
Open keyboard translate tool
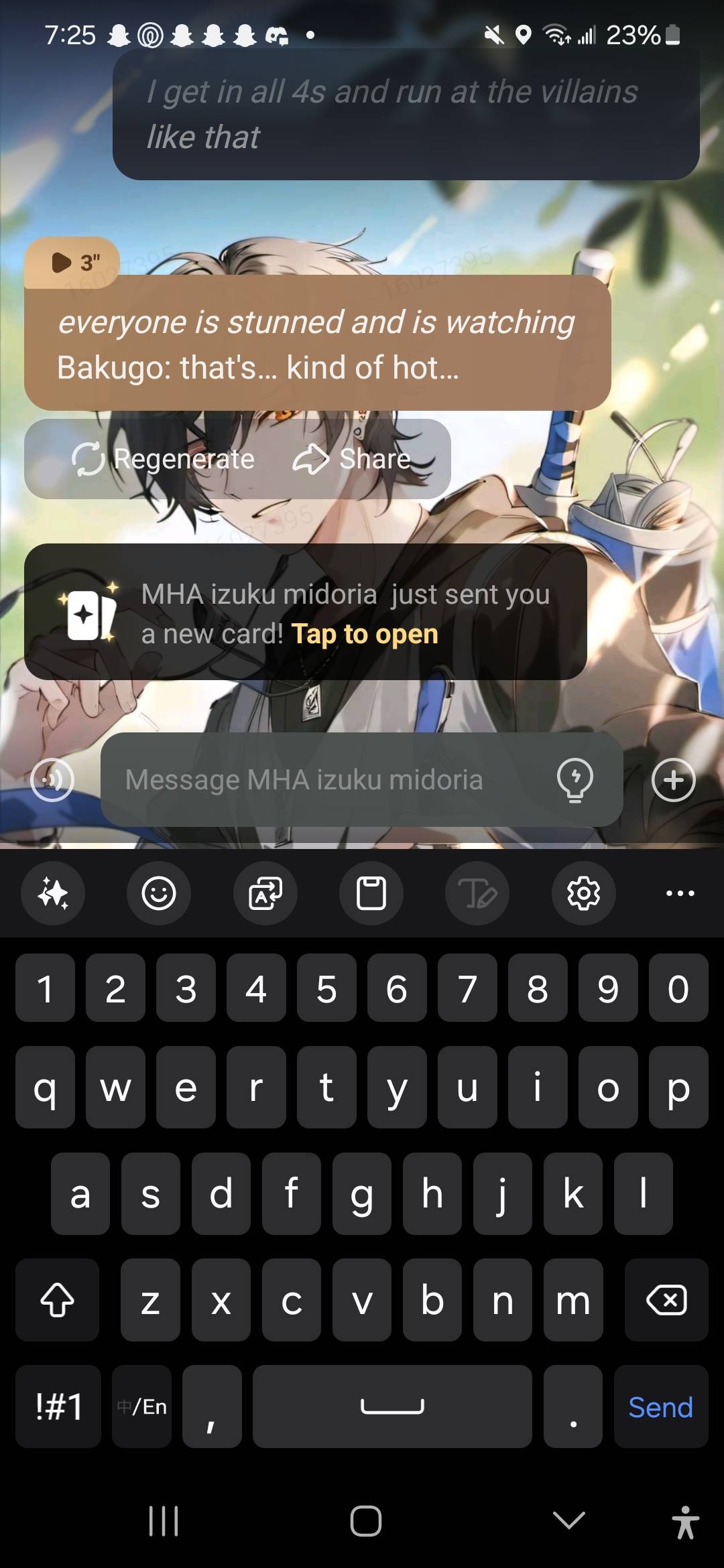coord(265,893)
